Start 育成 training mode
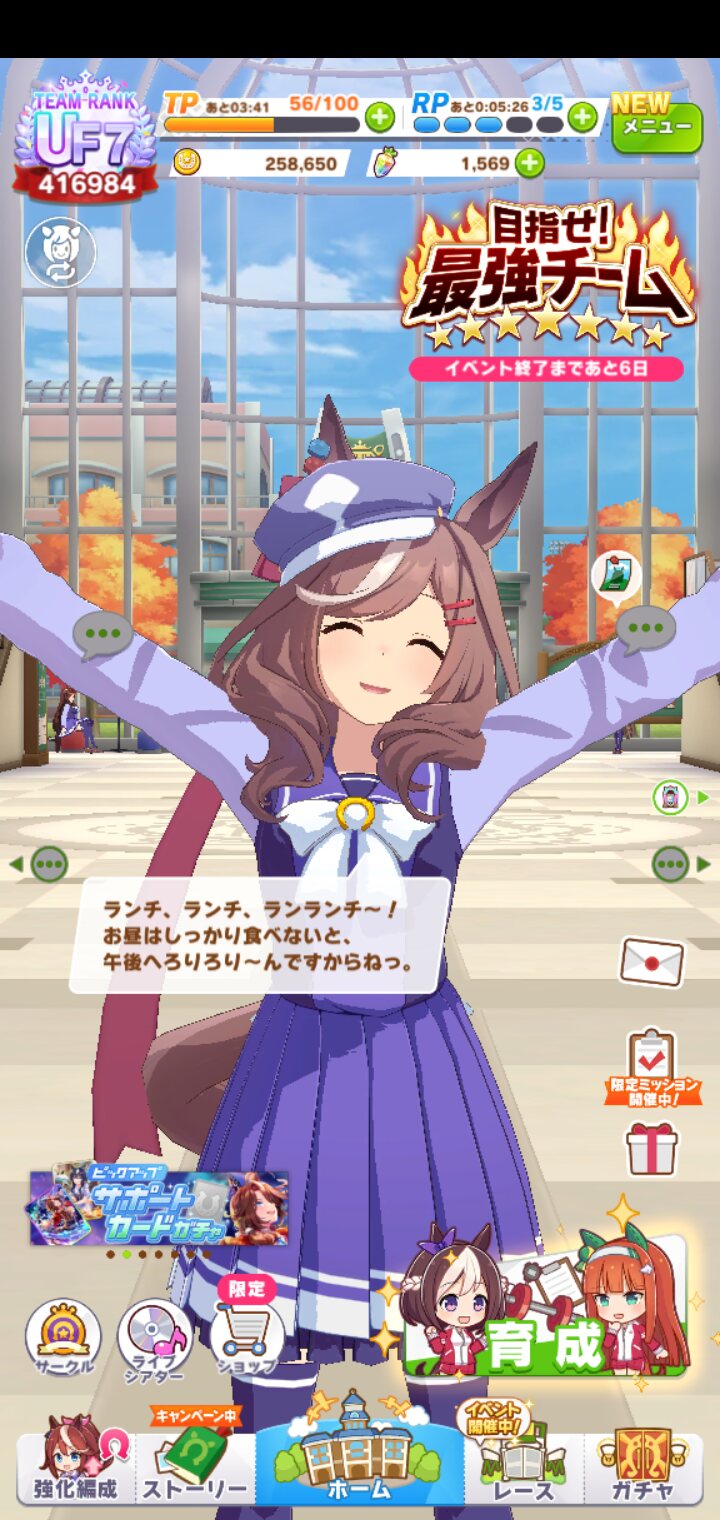 click(x=545, y=1305)
